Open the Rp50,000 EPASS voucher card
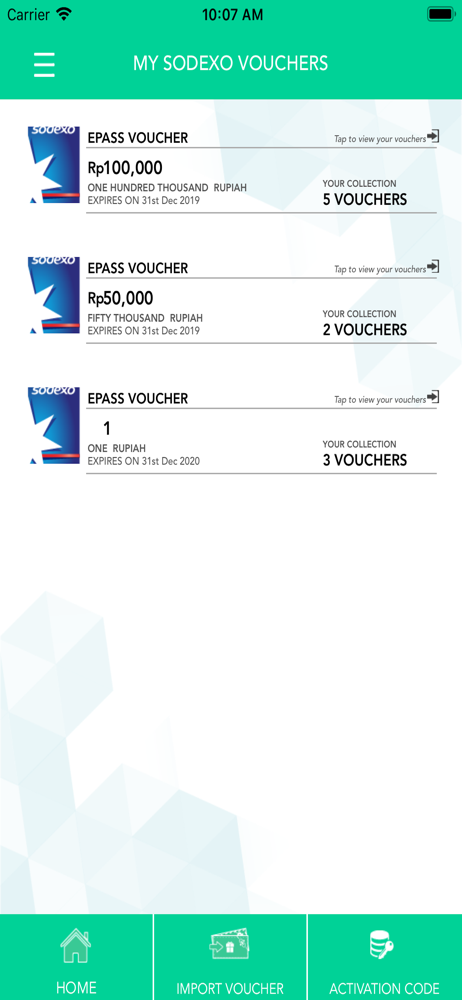 coord(232,300)
